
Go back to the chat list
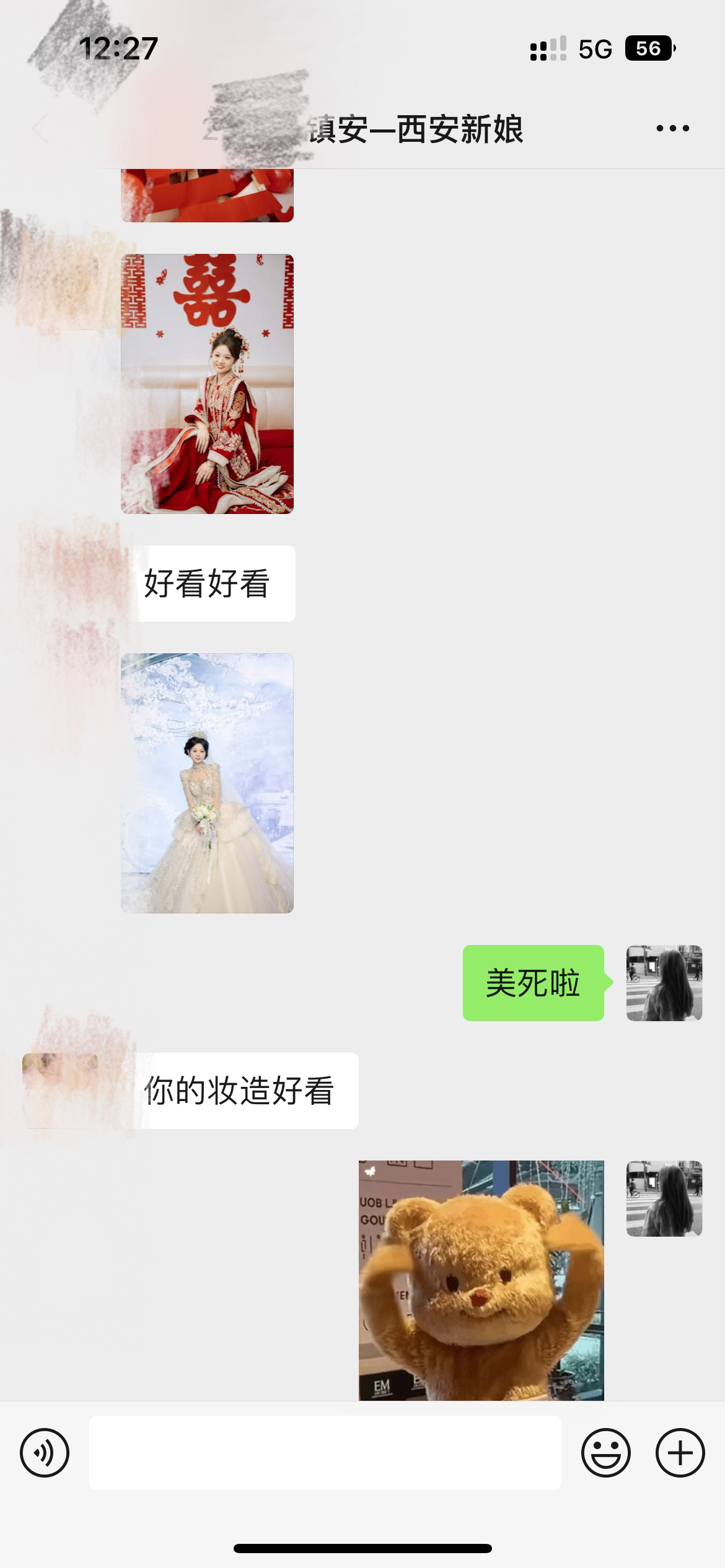pyautogui.click(x=40, y=129)
